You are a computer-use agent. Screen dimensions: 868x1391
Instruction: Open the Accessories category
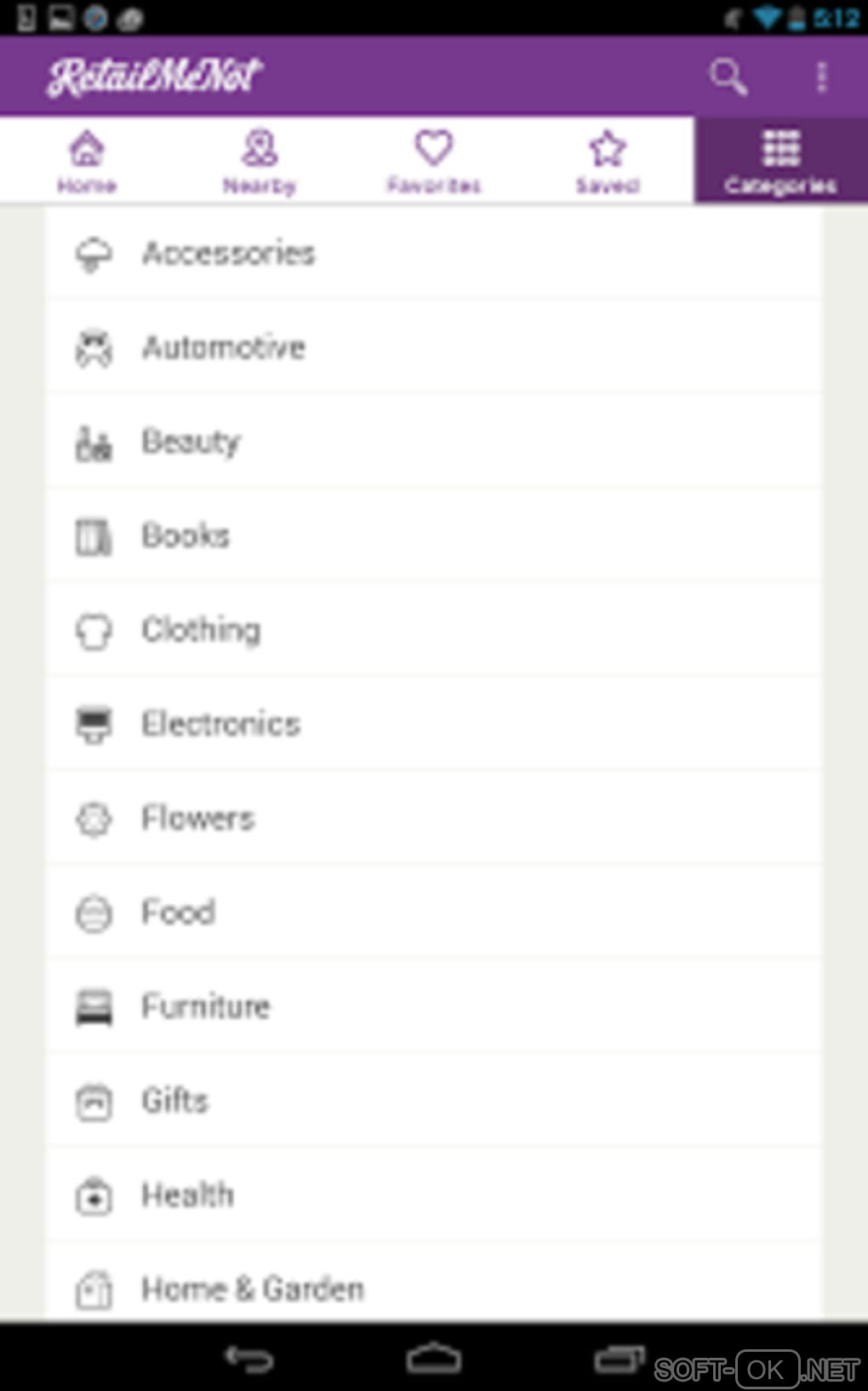click(432, 254)
